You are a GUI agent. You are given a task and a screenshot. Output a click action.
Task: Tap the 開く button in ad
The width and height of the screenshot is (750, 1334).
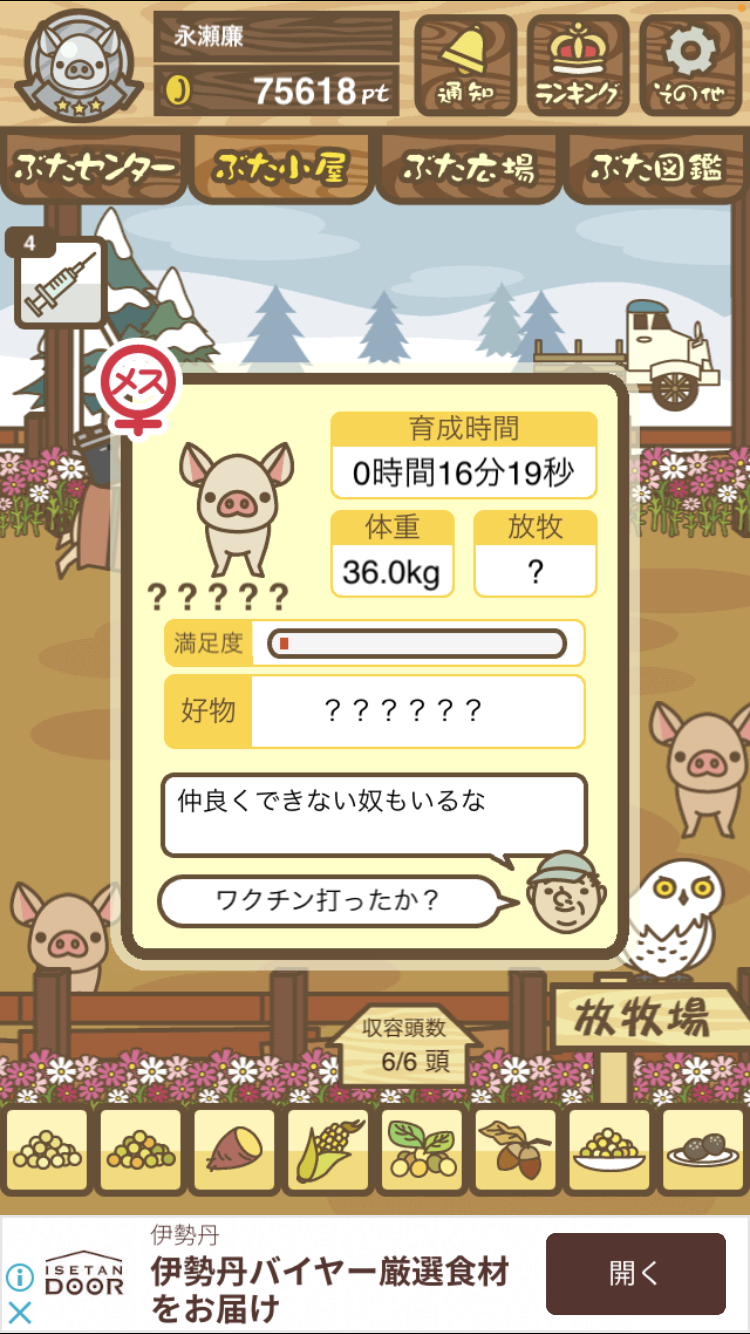coord(635,1274)
